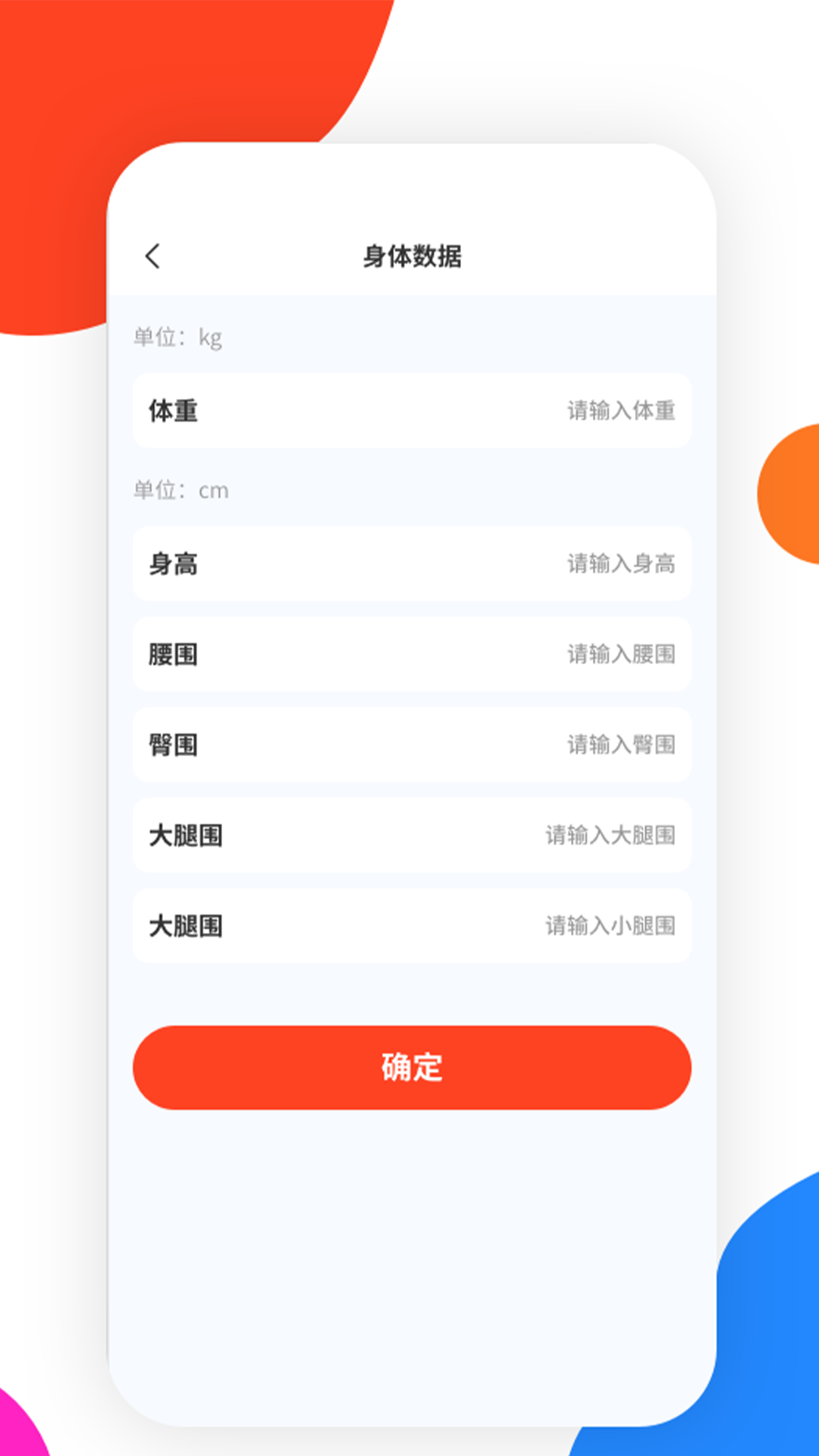
Task: Tap the 体重 weight input field
Action: (x=412, y=412)
